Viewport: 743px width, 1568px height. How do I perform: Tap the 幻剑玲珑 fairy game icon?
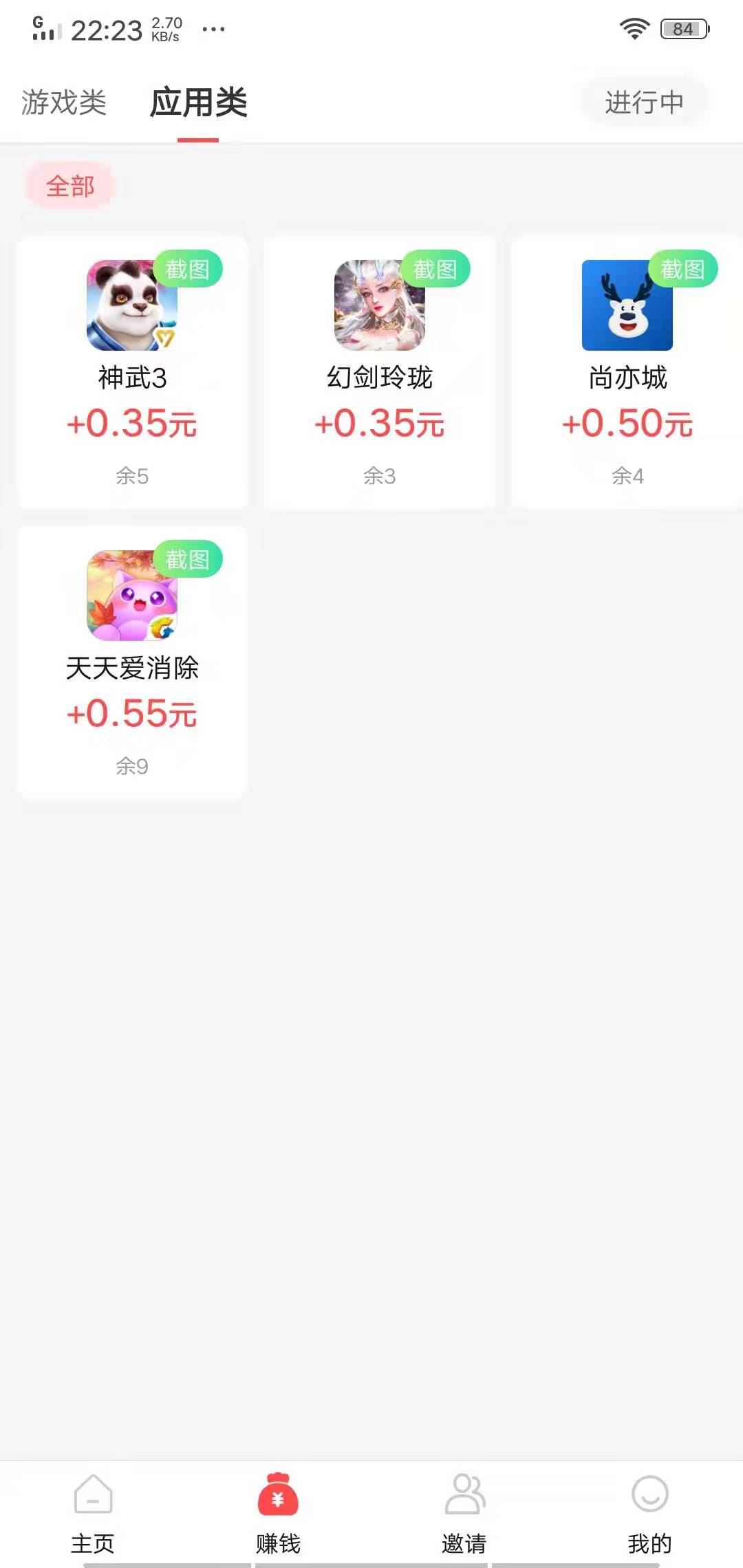(379, 306)
